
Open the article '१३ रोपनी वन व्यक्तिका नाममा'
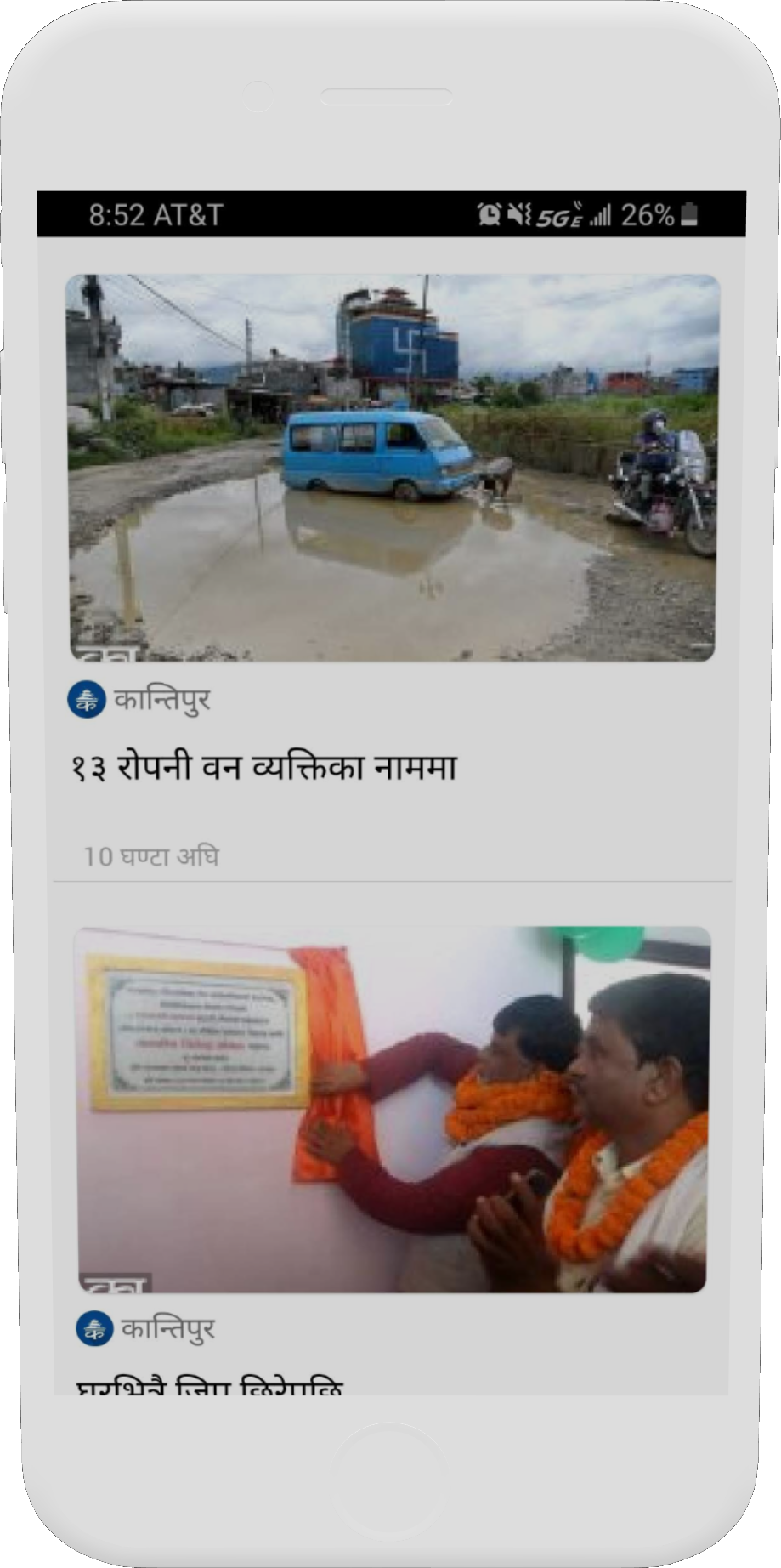click(263, 769)
